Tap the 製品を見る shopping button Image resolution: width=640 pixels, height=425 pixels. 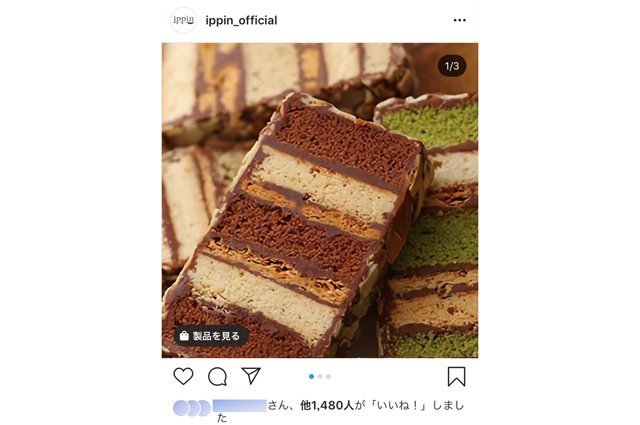click(x=210, y=336)
